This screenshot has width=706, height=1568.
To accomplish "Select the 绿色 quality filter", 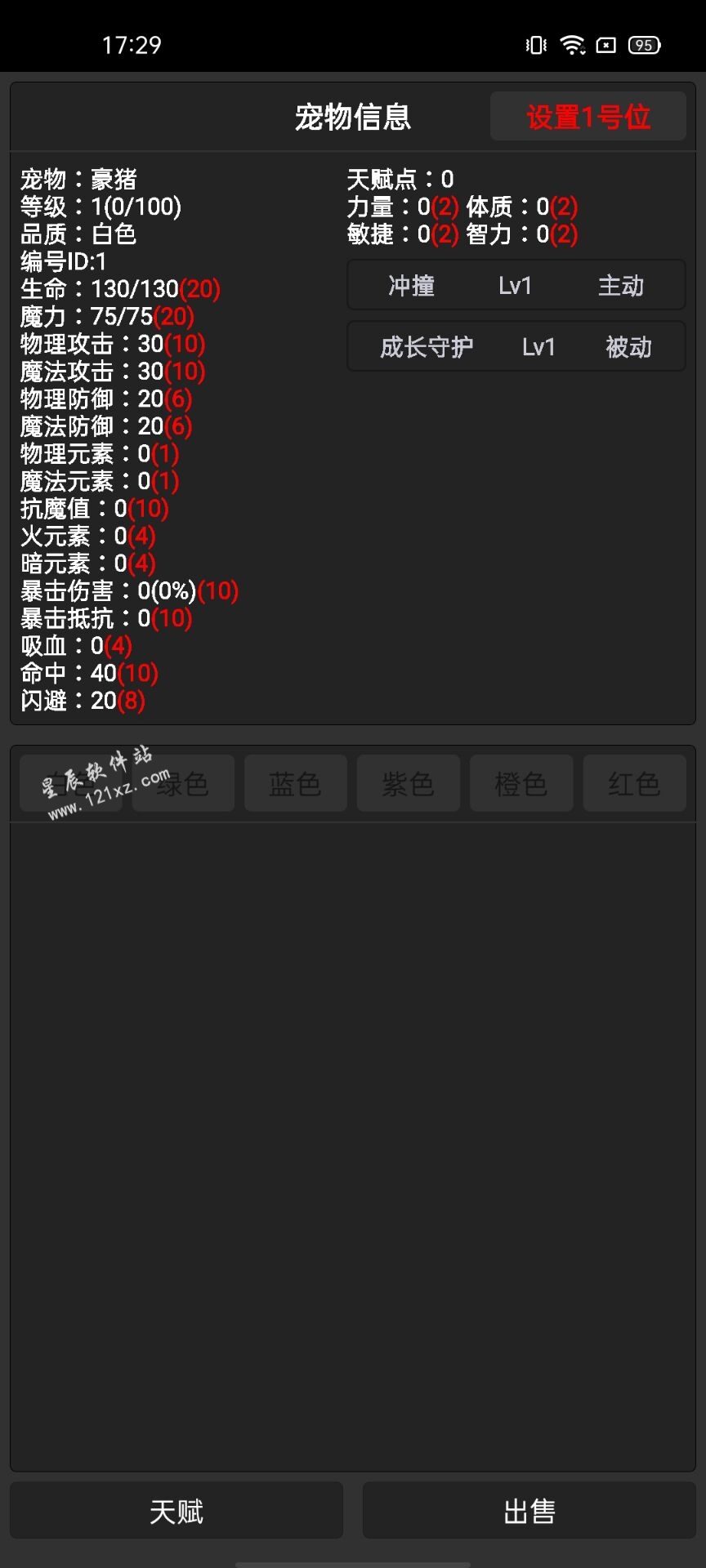I will (183, 784).
